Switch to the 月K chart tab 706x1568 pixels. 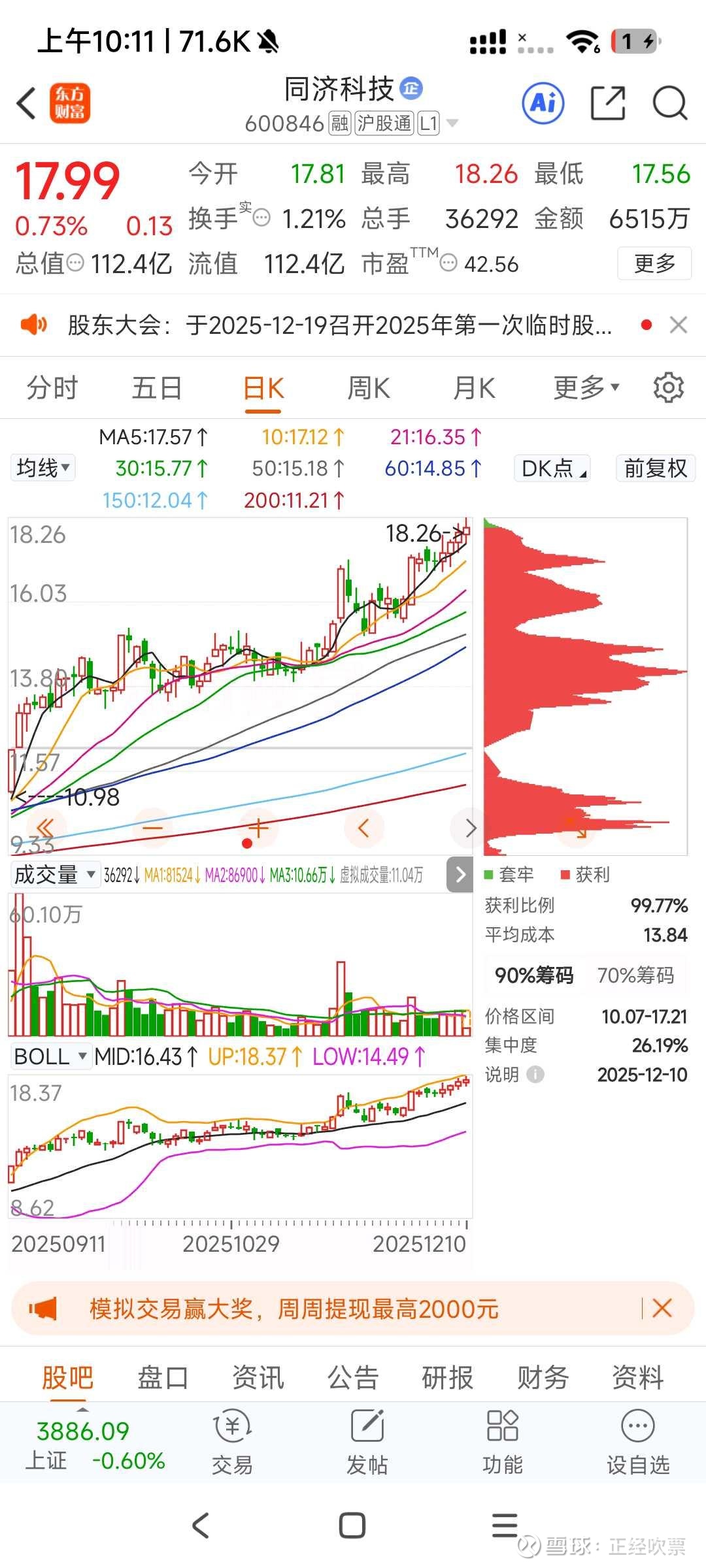(474, 388)
